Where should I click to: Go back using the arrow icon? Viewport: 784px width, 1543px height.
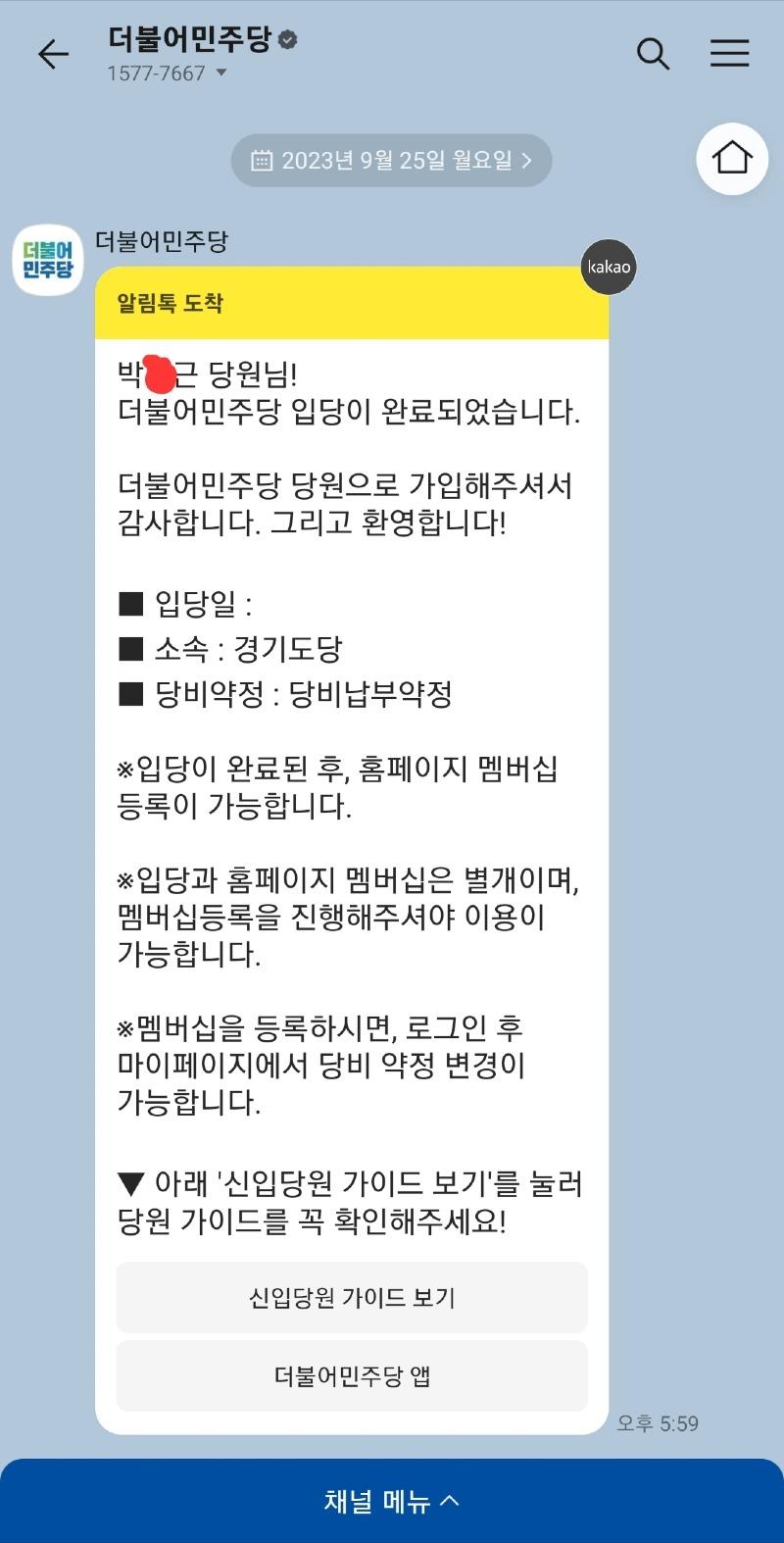pyautogui.click(x=53, y=55)
